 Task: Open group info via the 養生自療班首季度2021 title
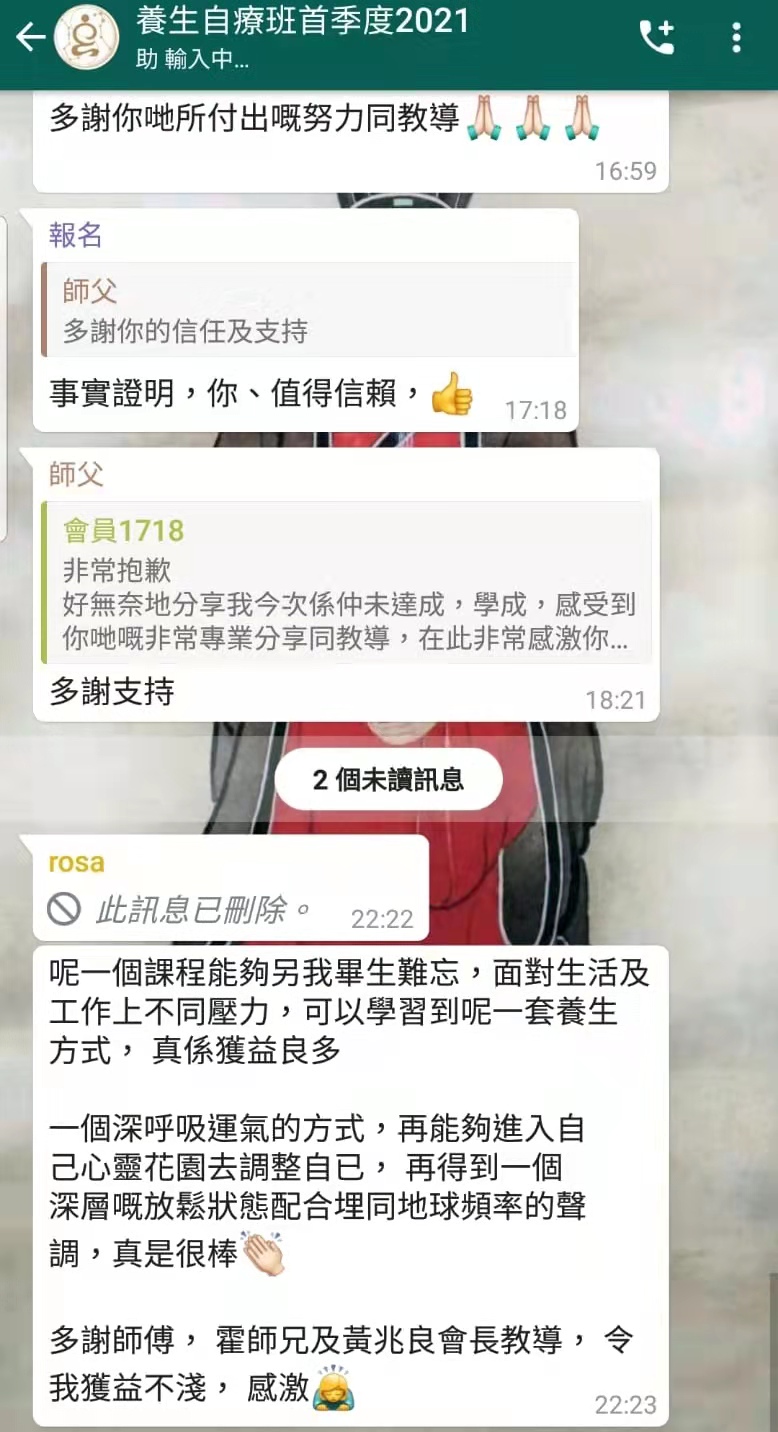[302, 22]
